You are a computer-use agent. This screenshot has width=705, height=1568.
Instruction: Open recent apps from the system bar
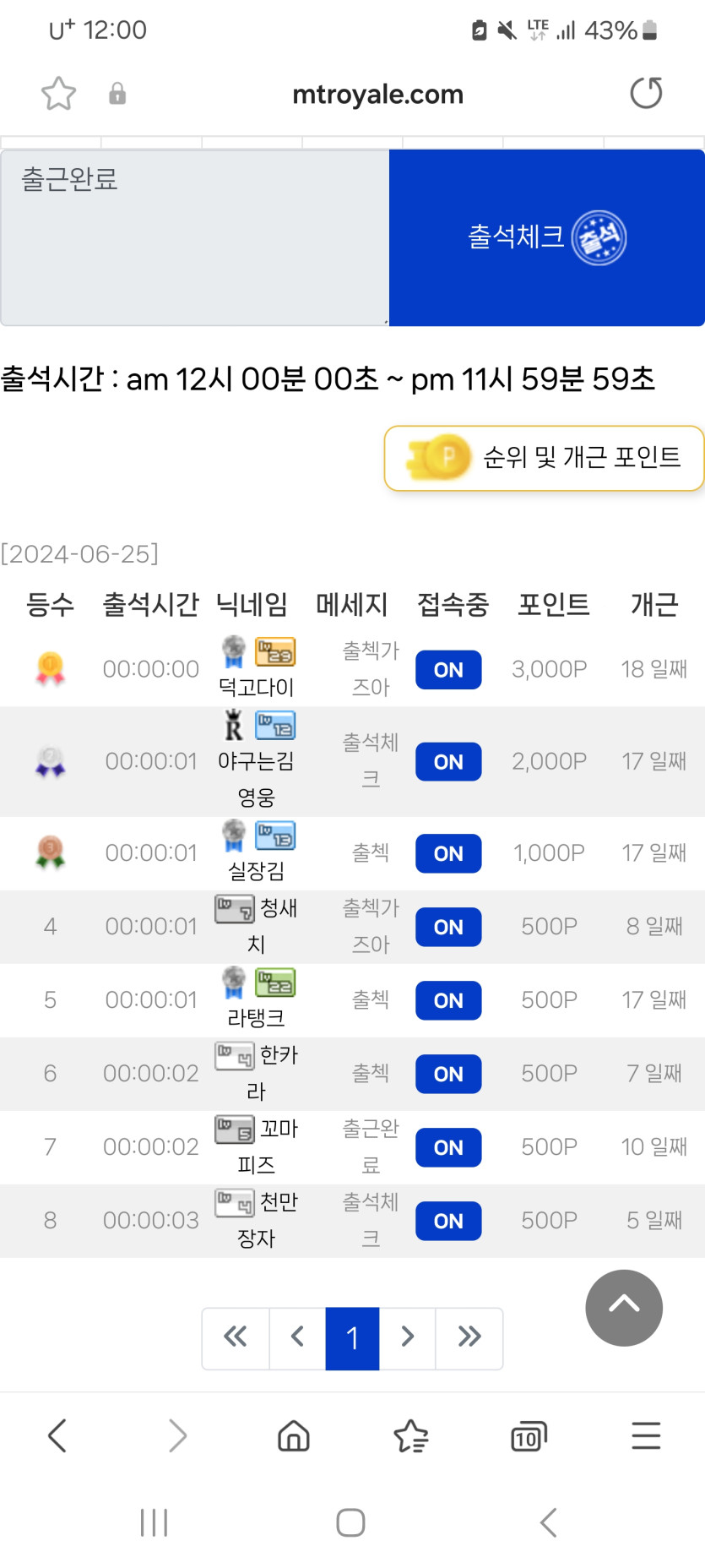point(154,1522)
